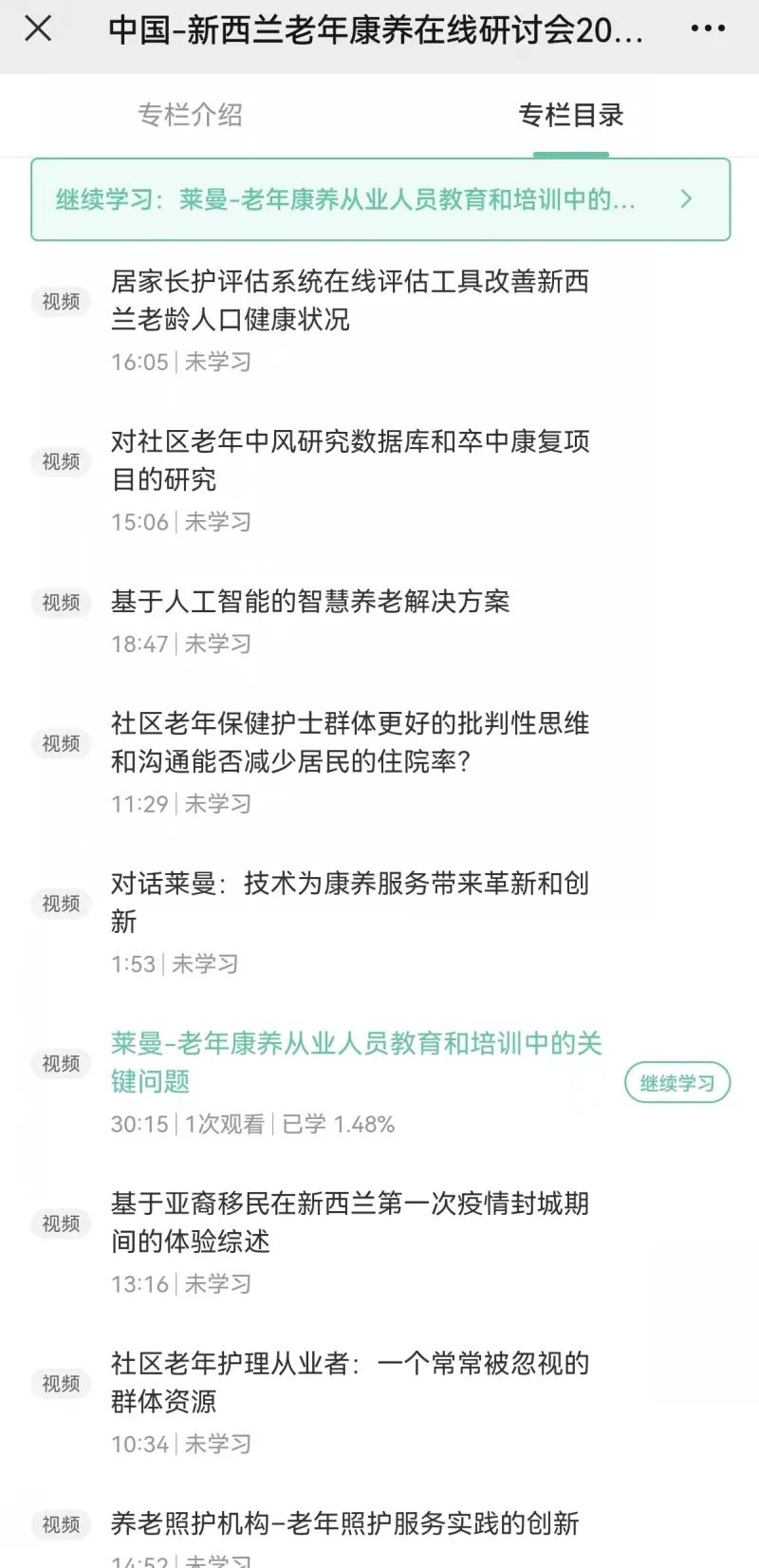The width and height of the screenshot is (759, 1568).
Task: Open video 社区老年保健护士群体
Action: pyautogui.click(x=350, y=742)
